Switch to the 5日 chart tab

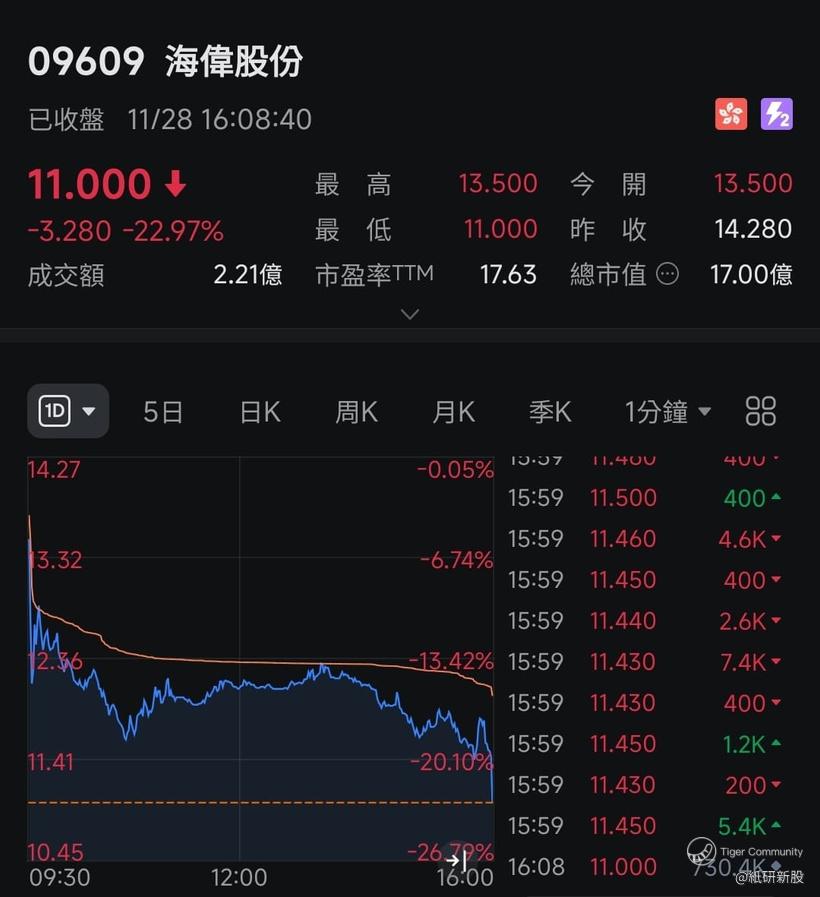pyautogui.click(x=163, y=411)
